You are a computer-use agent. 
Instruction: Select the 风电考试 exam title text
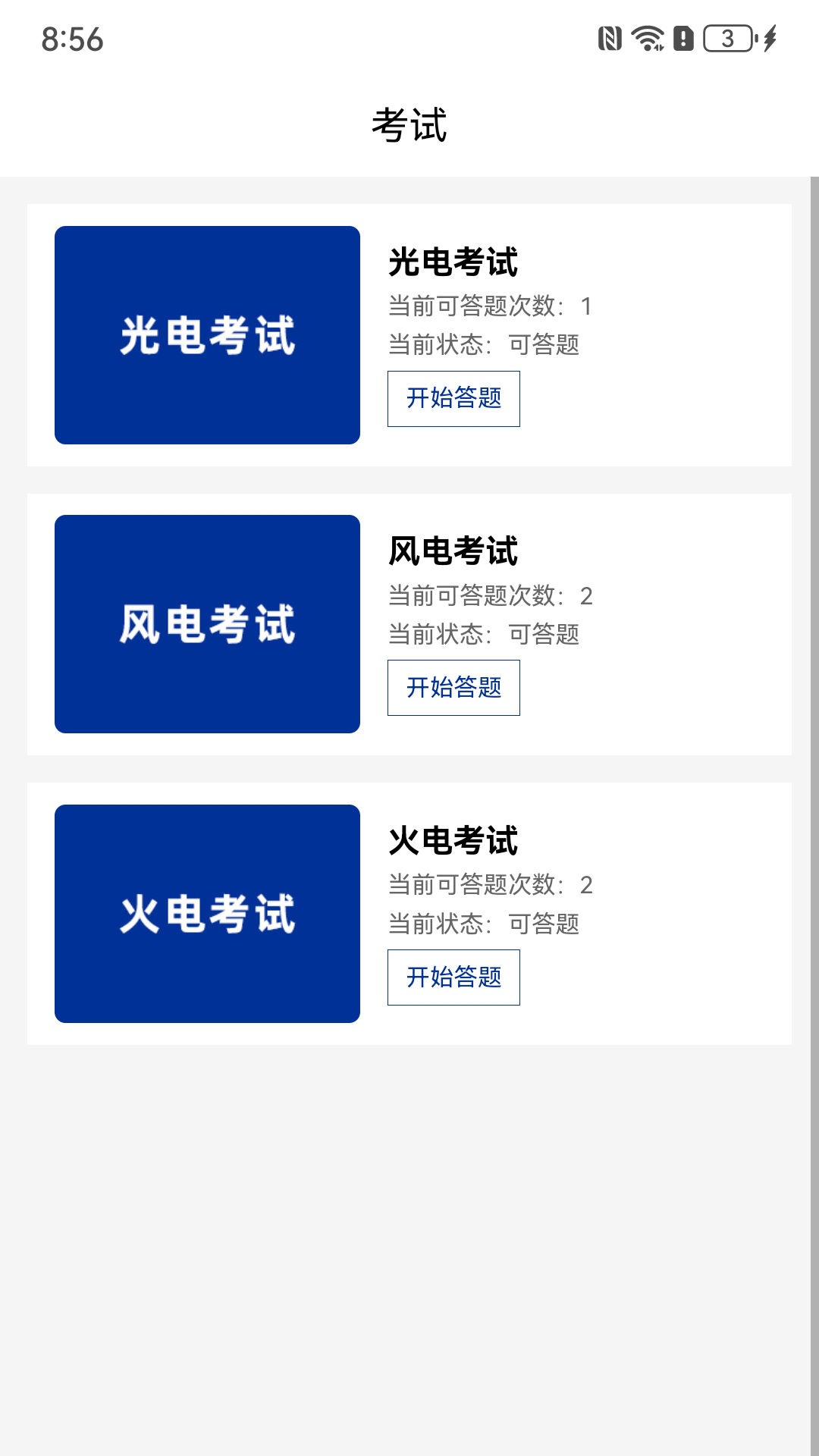pos(453,554)
